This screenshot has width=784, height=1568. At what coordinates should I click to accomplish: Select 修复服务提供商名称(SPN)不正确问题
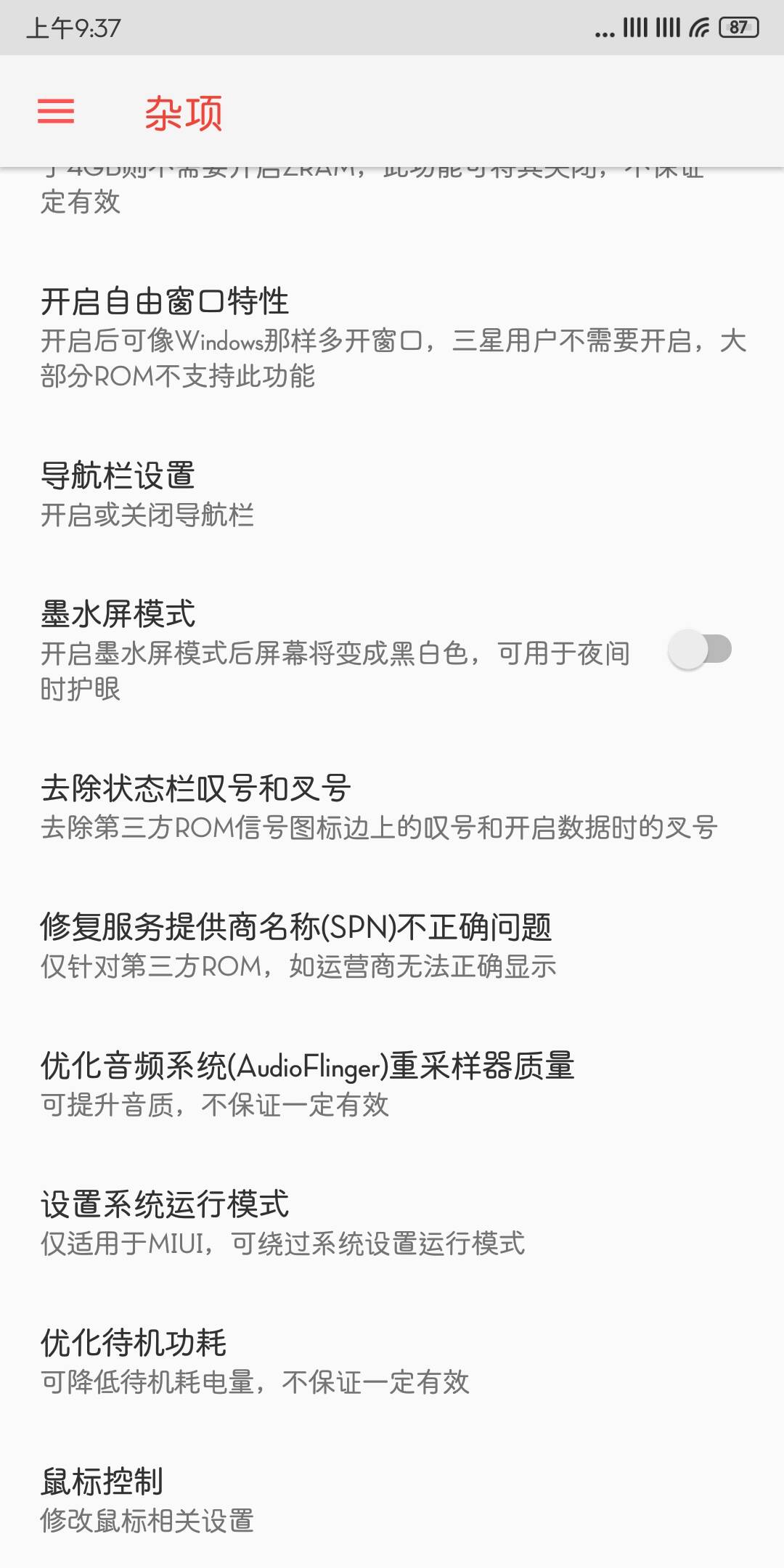392,945
